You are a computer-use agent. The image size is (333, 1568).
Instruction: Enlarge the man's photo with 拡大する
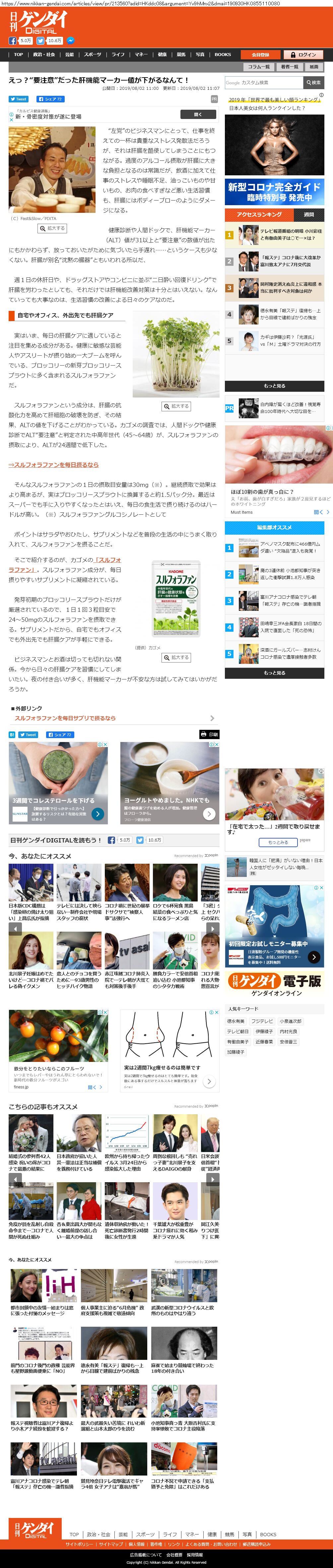point(52,228)
